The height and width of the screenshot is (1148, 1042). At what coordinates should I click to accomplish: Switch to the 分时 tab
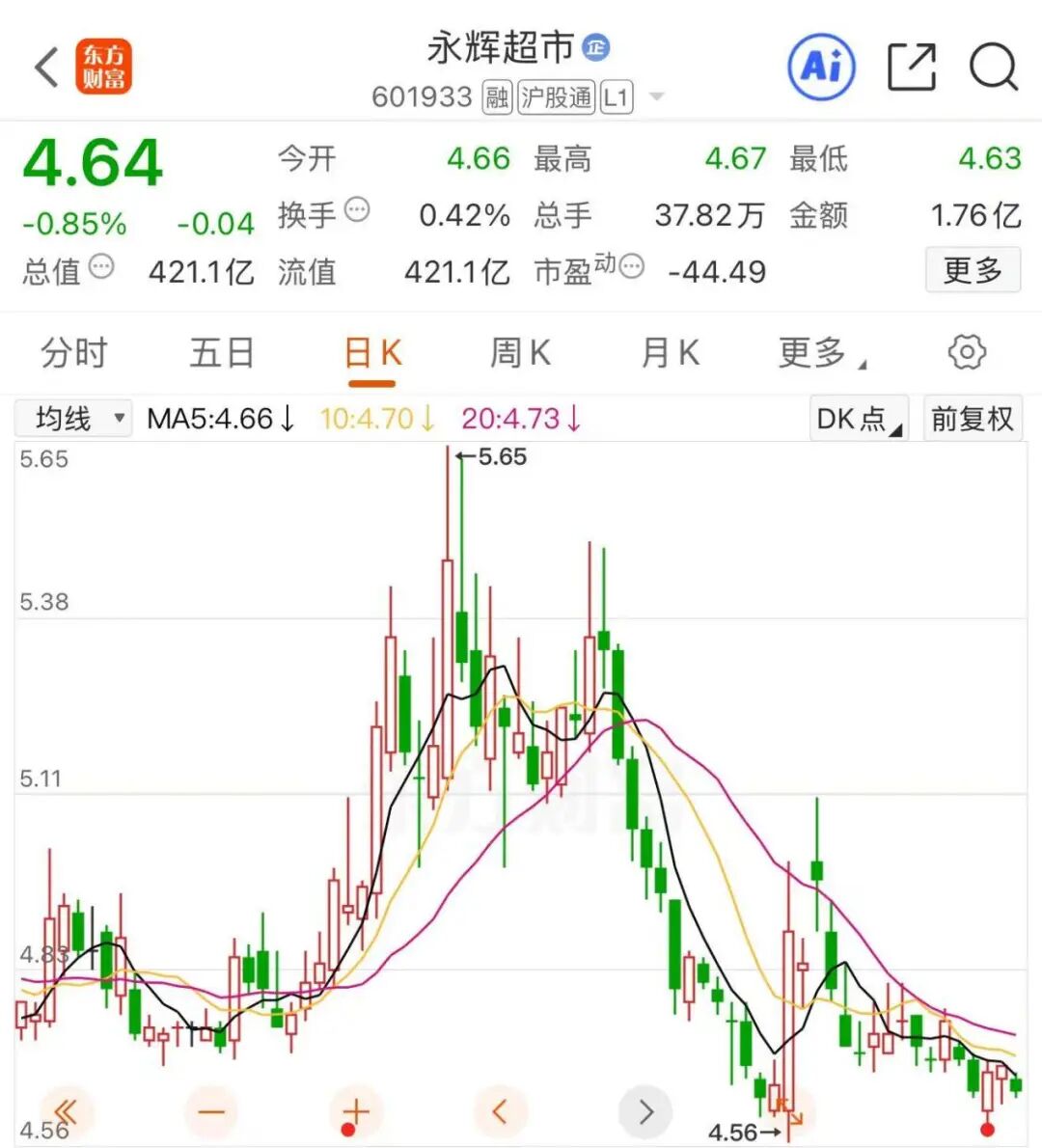72,353
